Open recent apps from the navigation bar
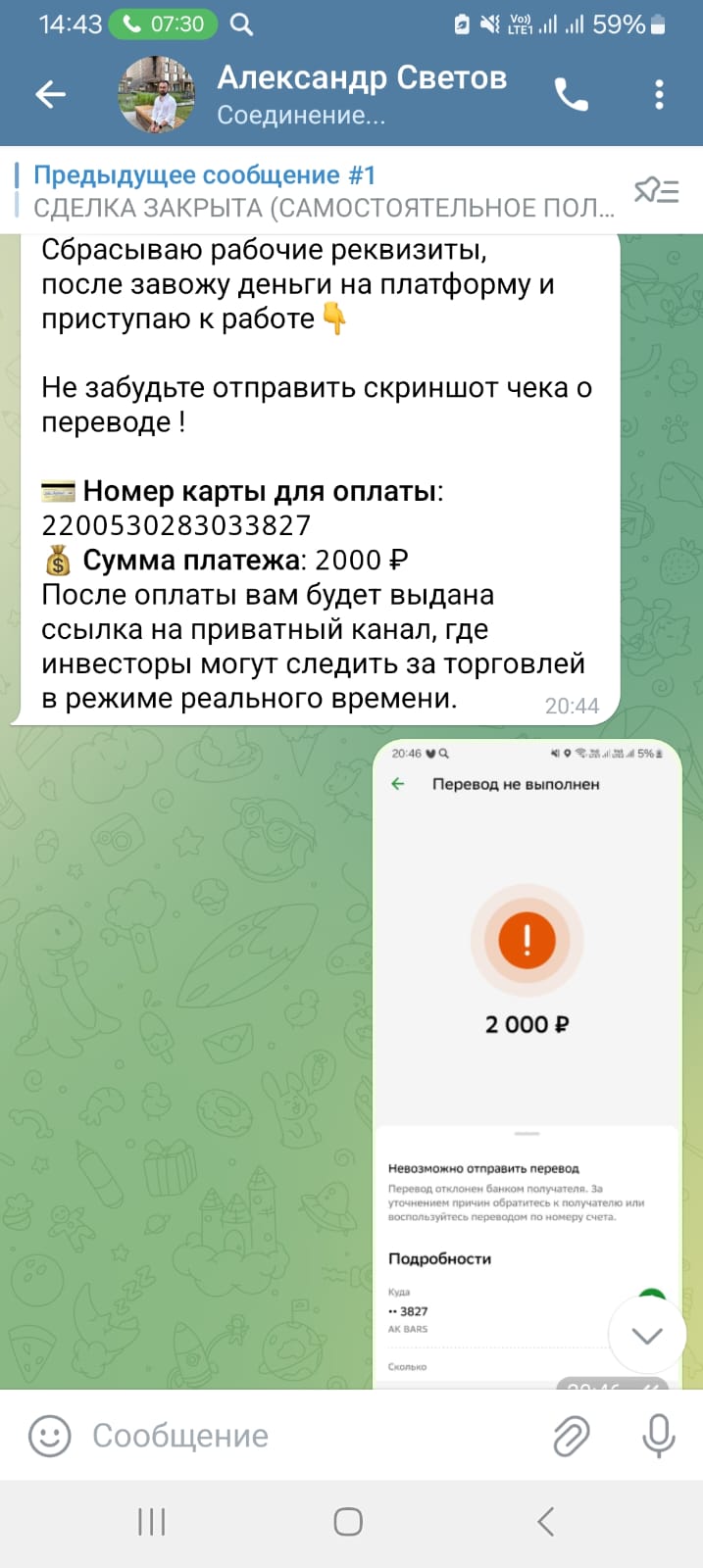Image resolution: width=703 pixels, height=1568 pixels. coord(152,1522)
